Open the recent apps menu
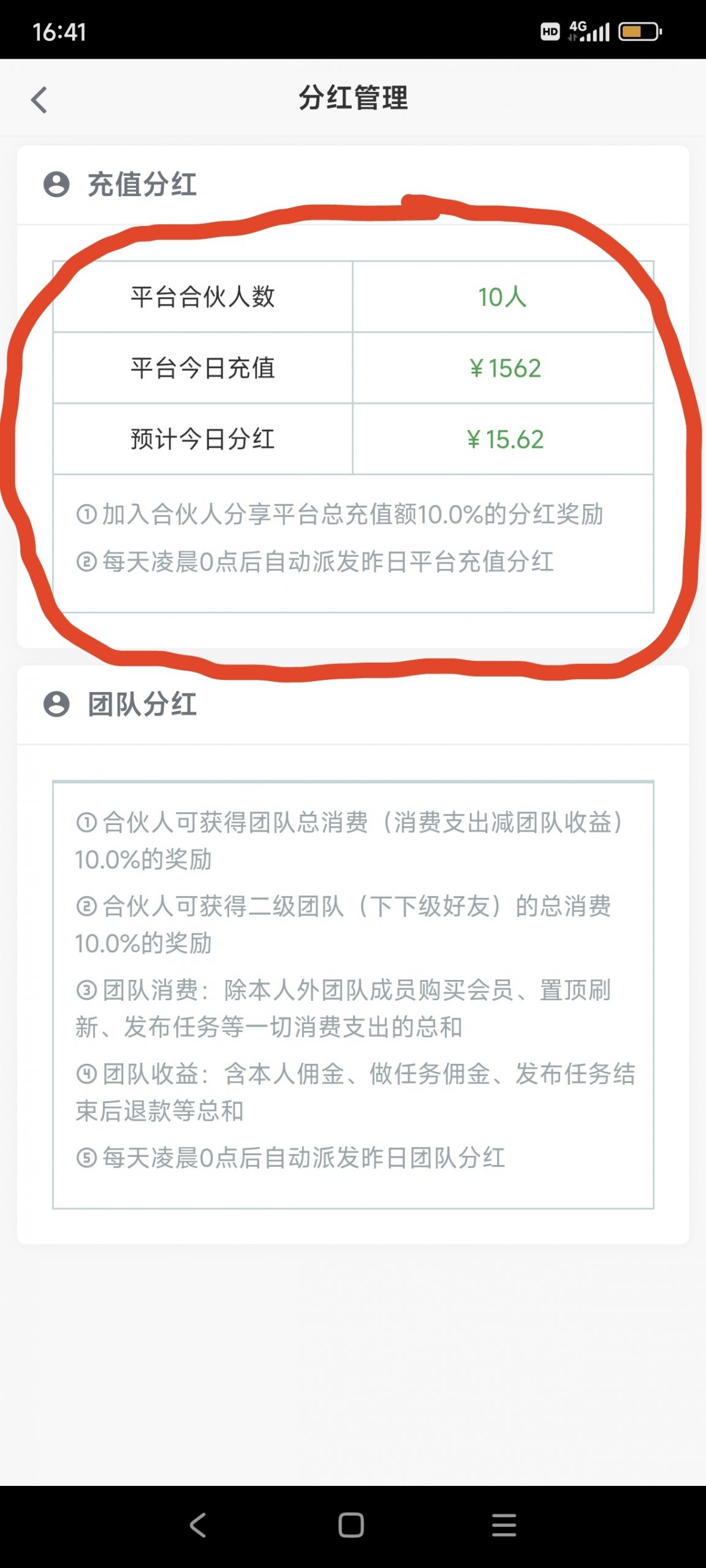The image size is (706, 1568). tap(504, 1525)
